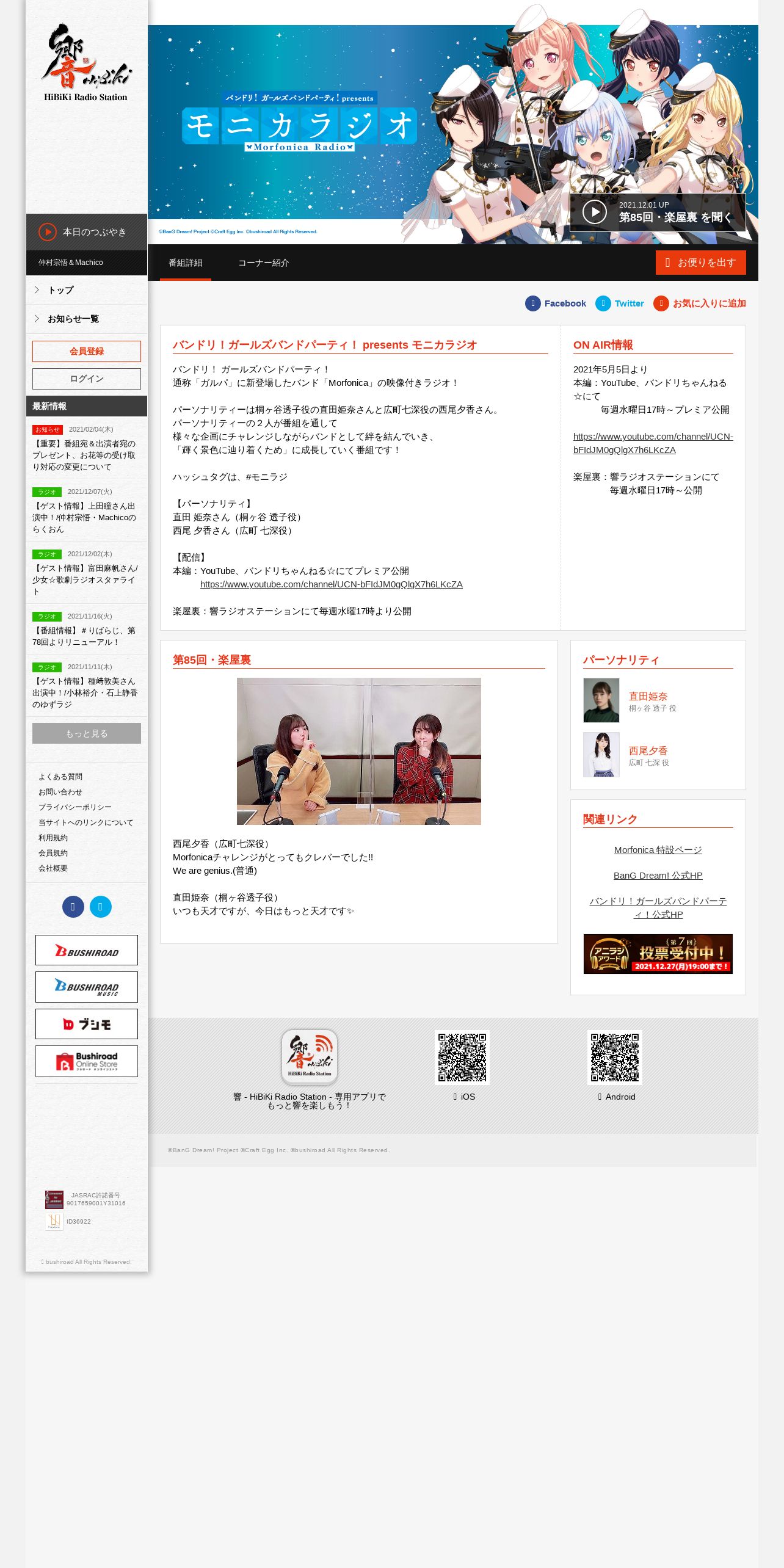The image size is (784, 1568).
Task: Go to トップ in sidebar
Action: click(x=87, y=290)
